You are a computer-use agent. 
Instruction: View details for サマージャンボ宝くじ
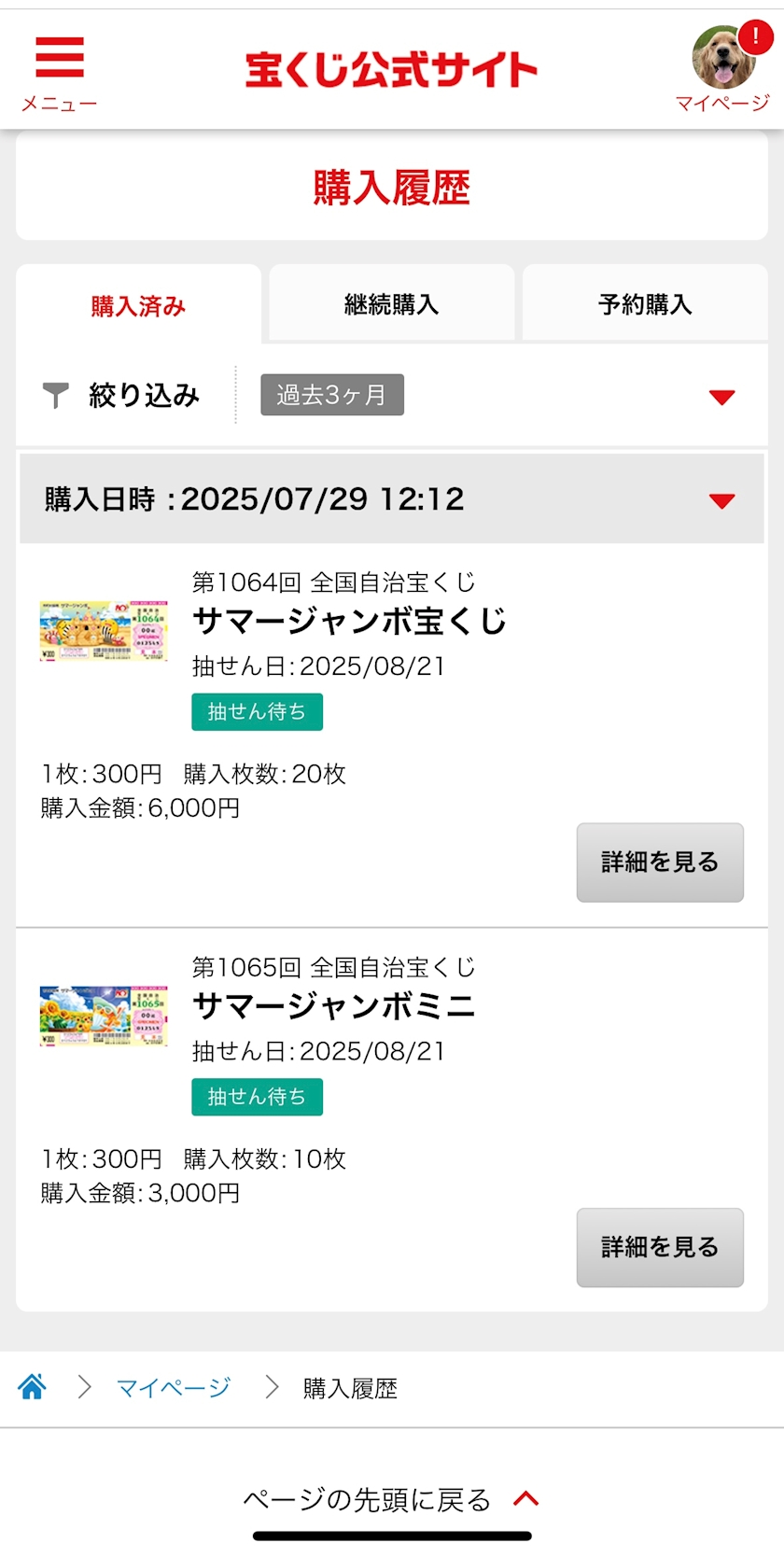660,863
